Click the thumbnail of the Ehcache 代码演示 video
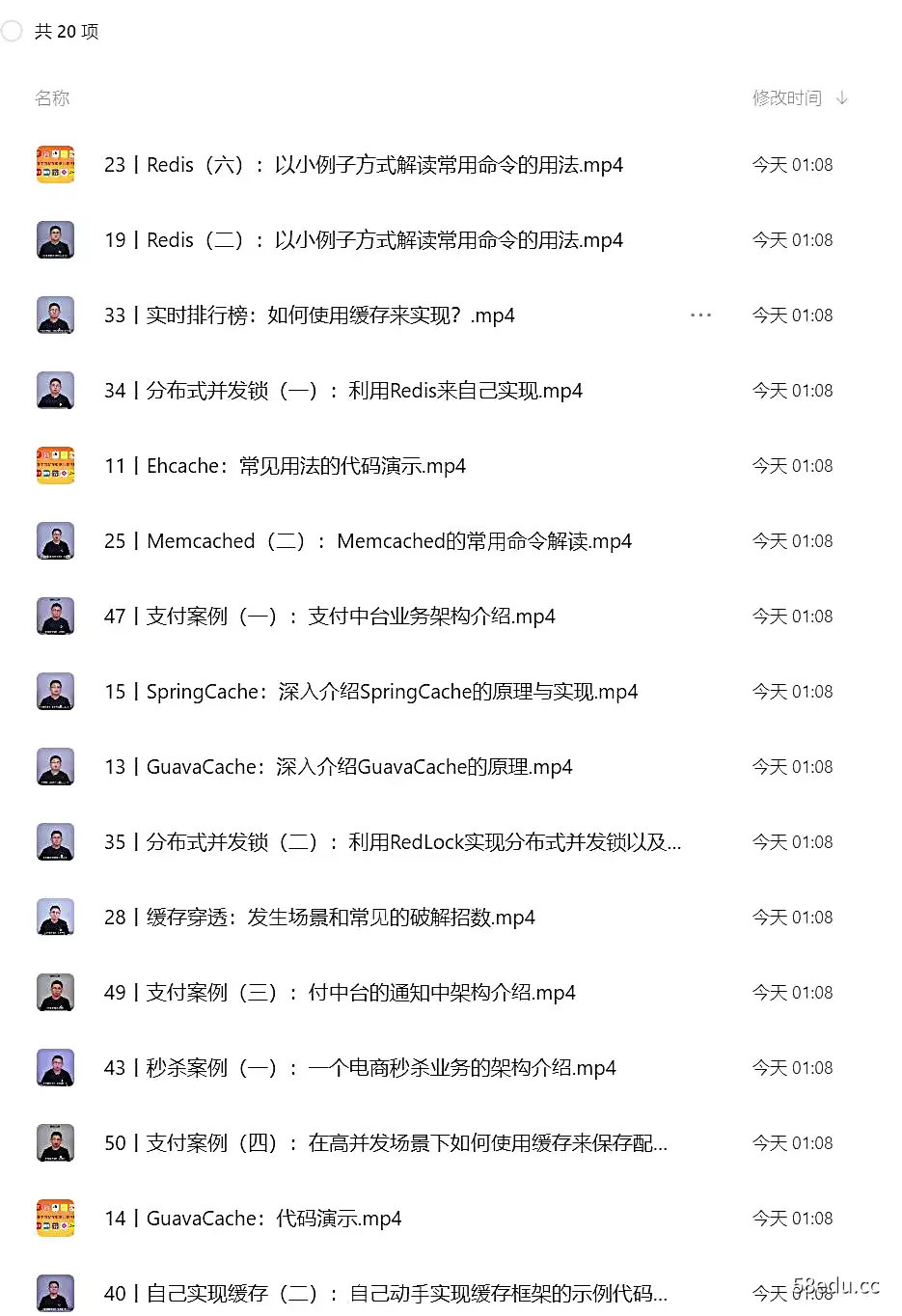902x1316 pixels. [x=55, y=465]
